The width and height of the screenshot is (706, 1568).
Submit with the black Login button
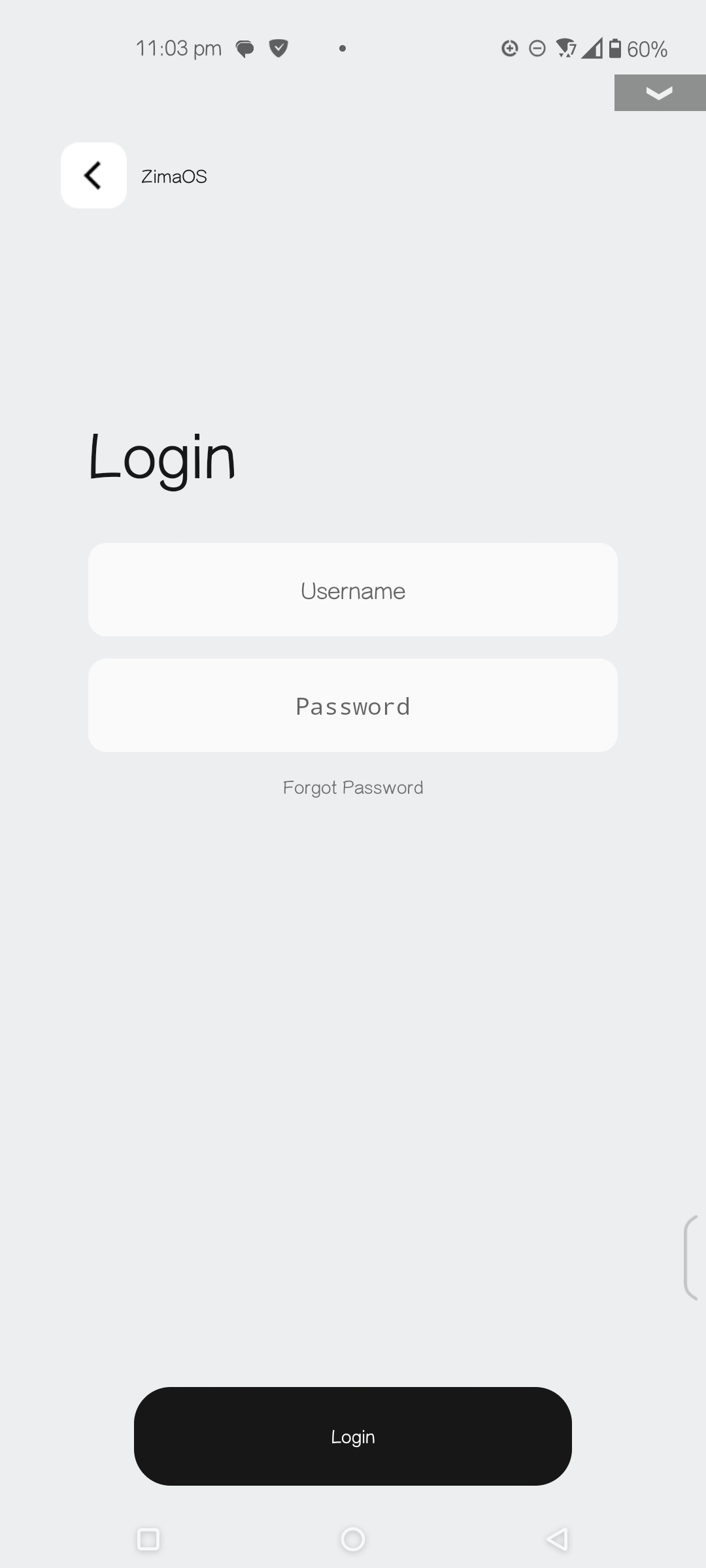[x=353, y=1436]
